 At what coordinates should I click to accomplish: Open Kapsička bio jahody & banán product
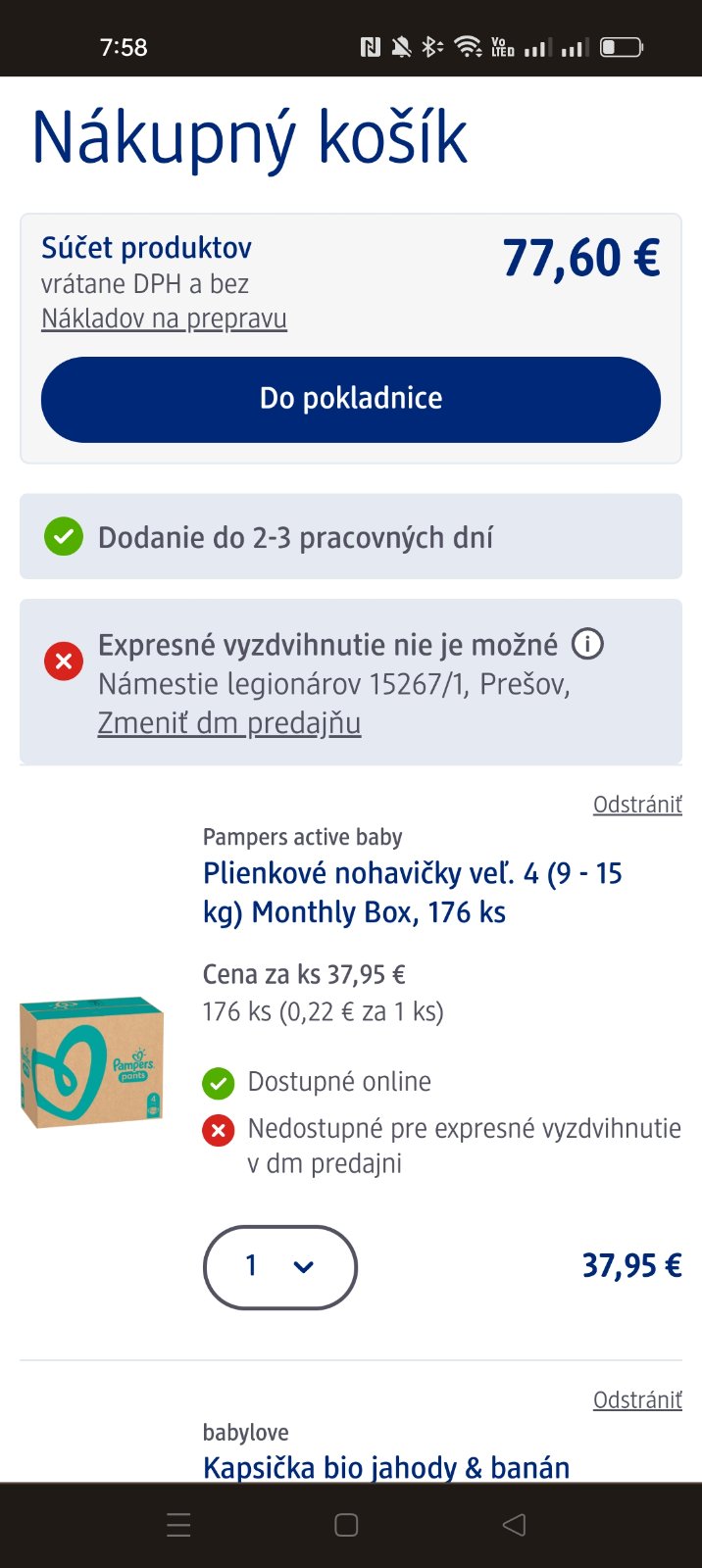pos(385,1467)
